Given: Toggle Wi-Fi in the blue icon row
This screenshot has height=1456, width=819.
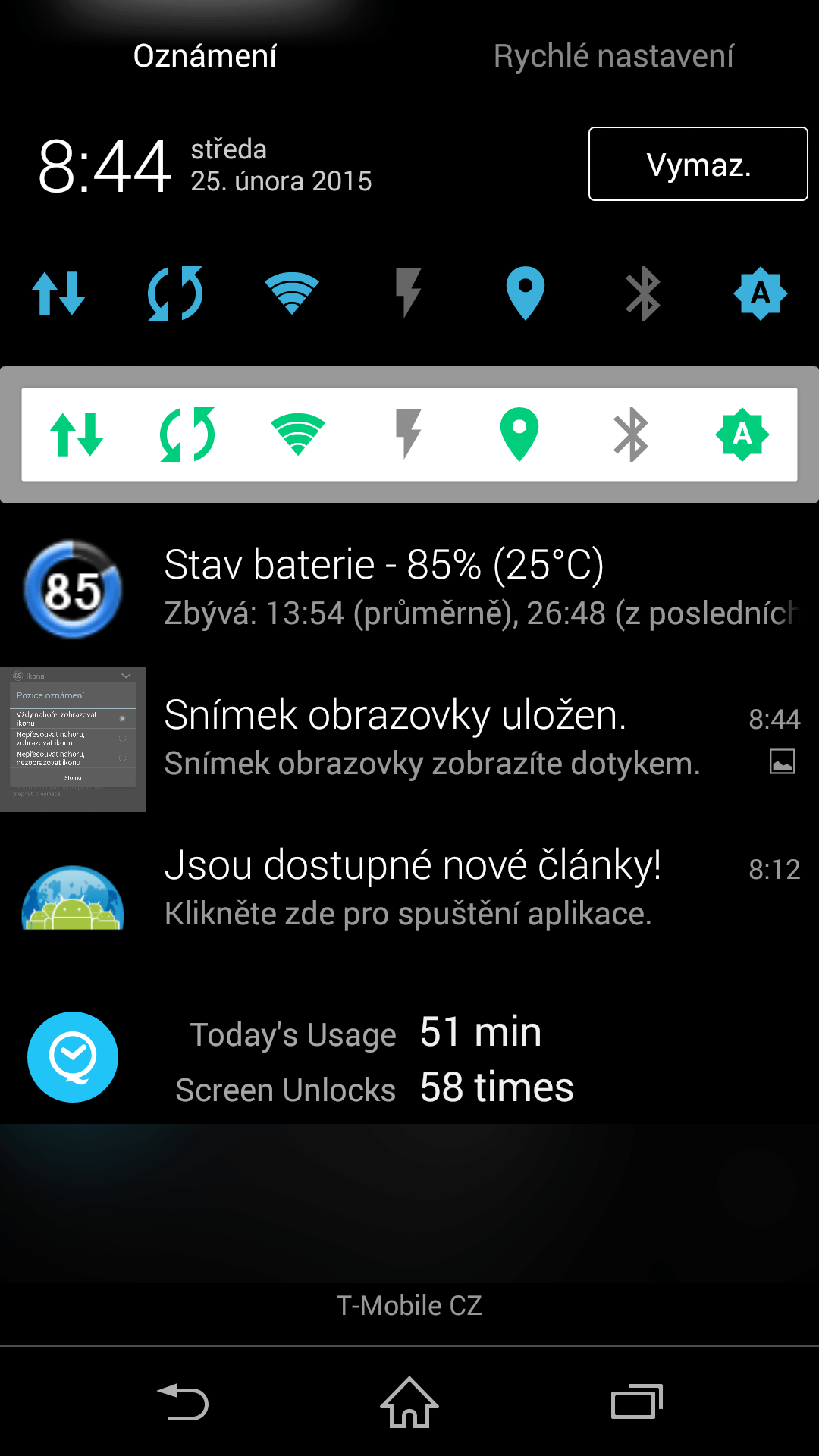Looking at the screenshot, I should [292, 293].
